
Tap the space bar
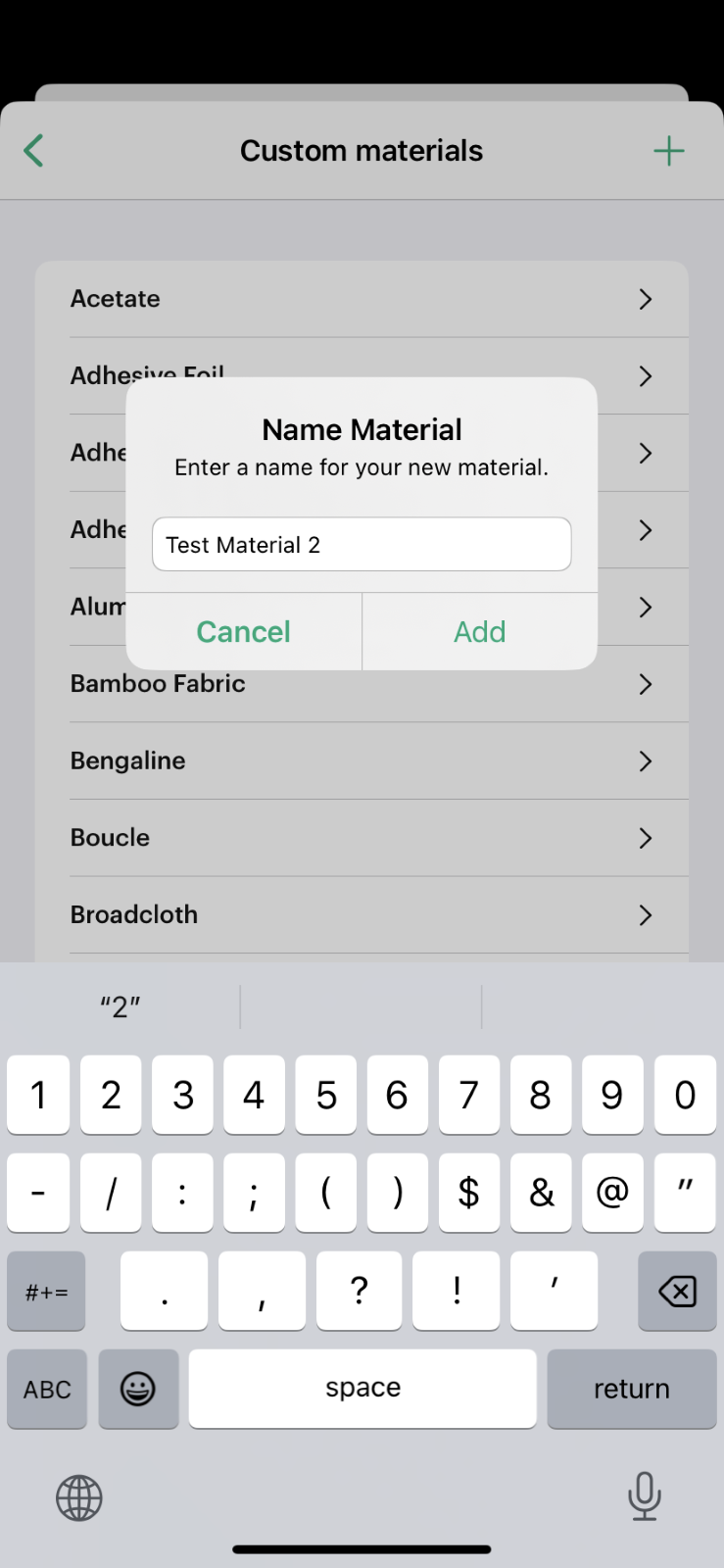pos(362,1389)
